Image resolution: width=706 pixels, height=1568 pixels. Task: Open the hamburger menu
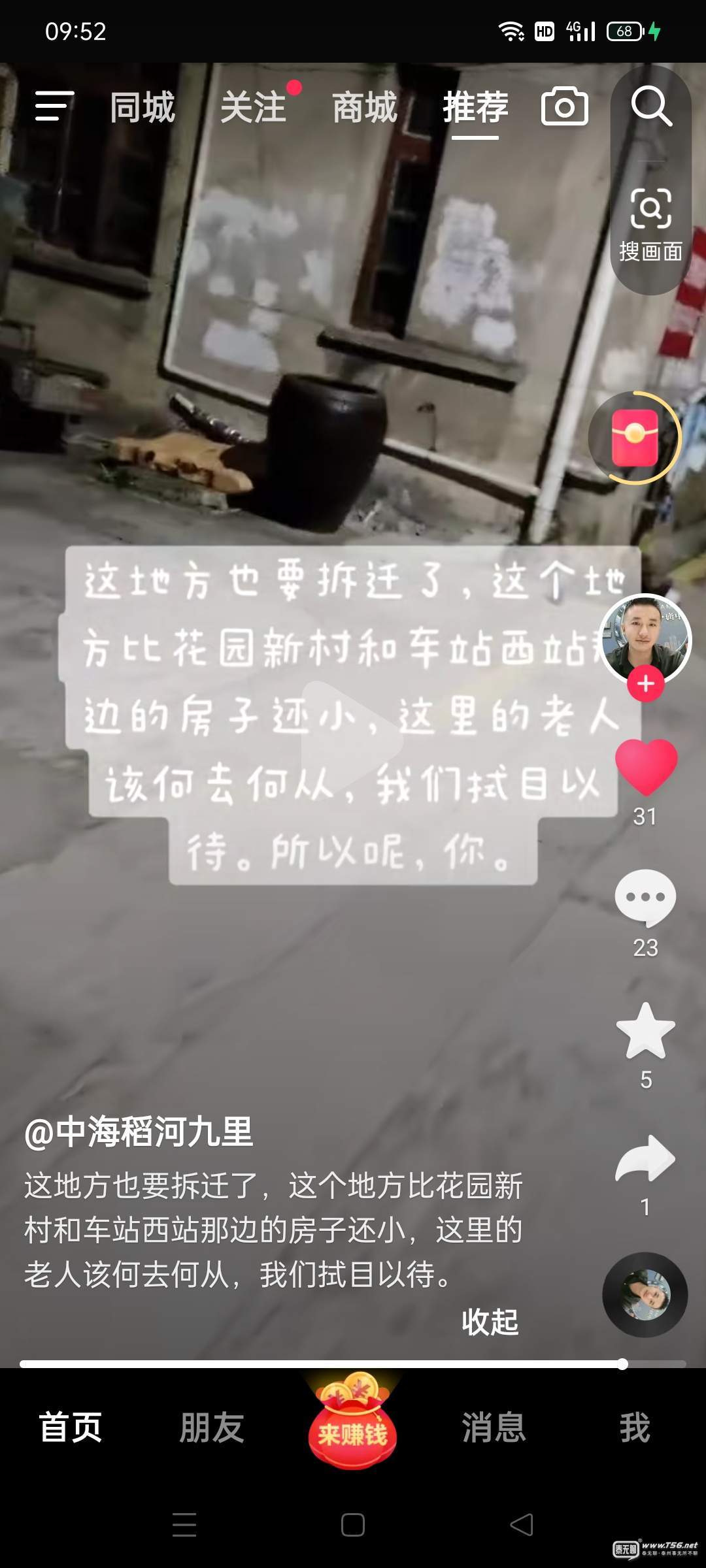click(54, 107)
